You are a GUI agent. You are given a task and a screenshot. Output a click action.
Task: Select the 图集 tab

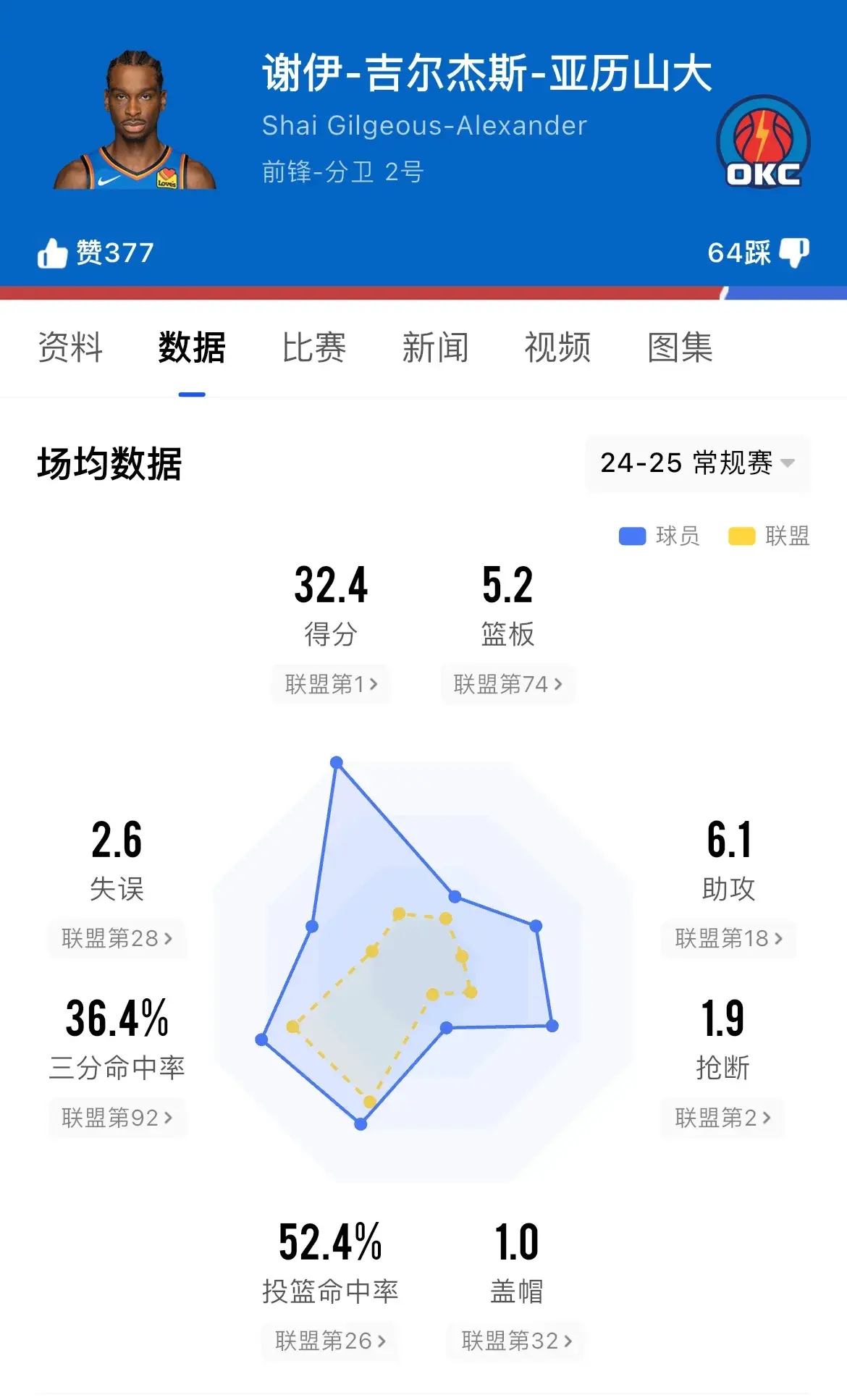(x=680, y=347)
